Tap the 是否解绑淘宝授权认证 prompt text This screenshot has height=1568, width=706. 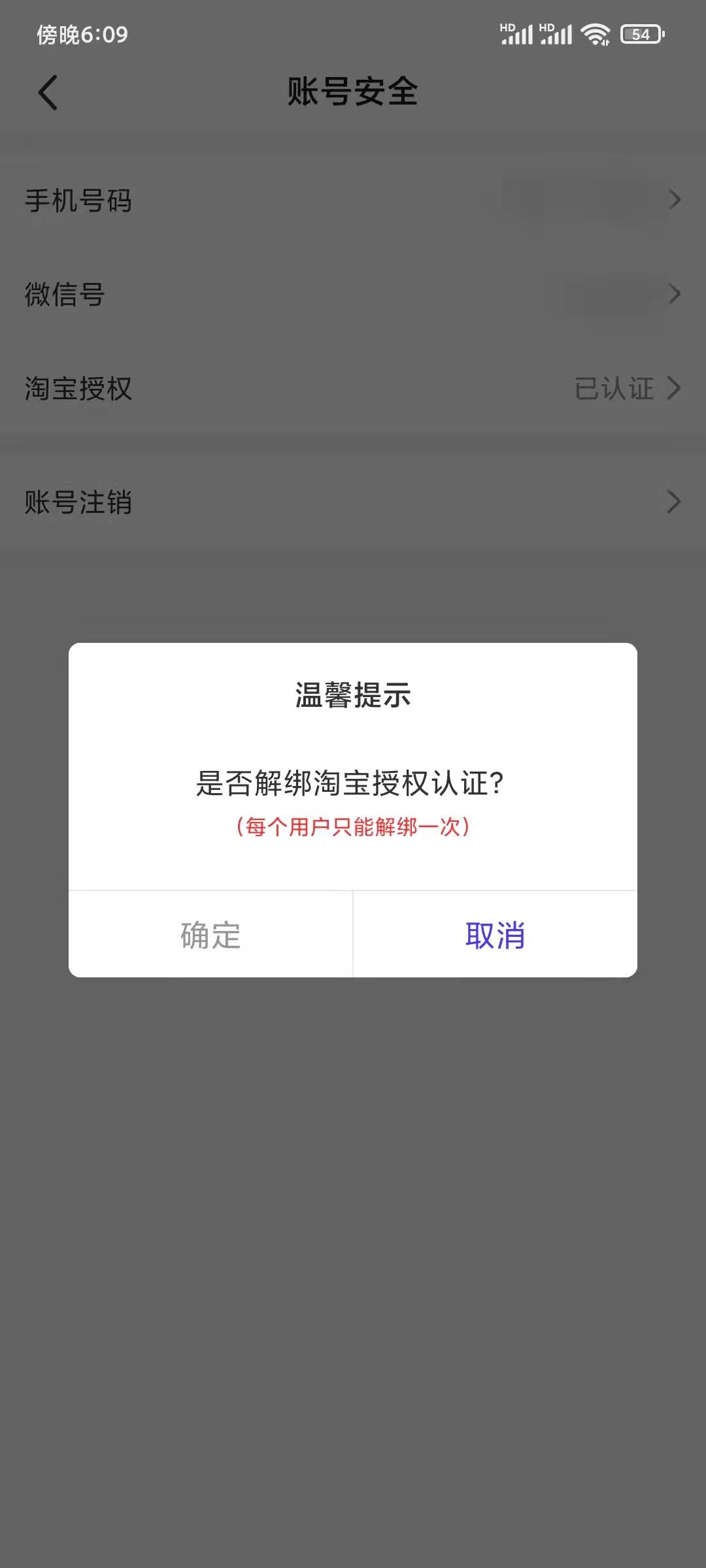pos(353,782)
